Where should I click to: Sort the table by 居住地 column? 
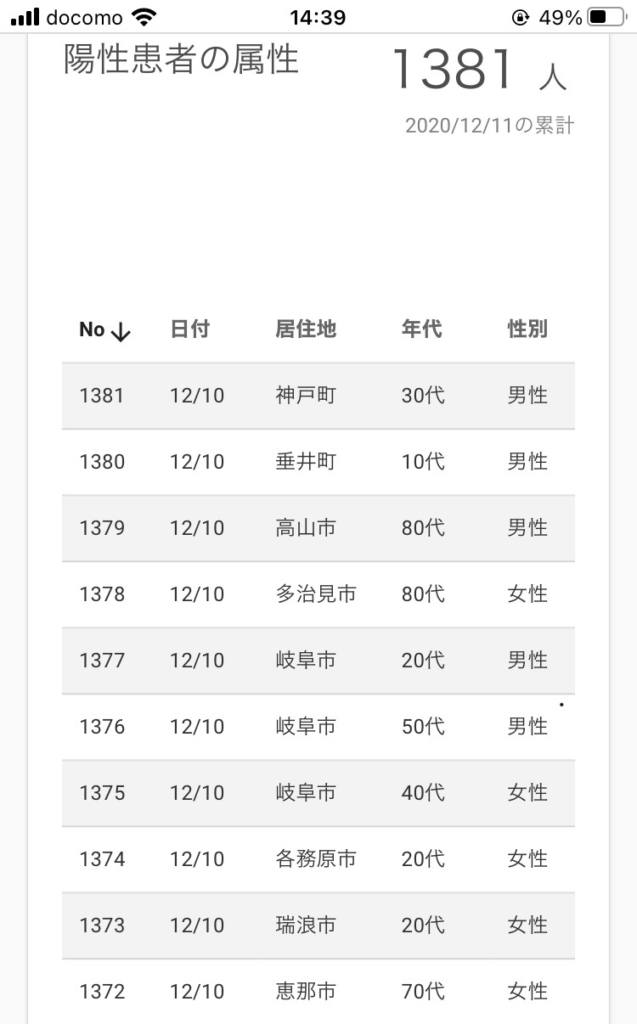coord(306,328)
